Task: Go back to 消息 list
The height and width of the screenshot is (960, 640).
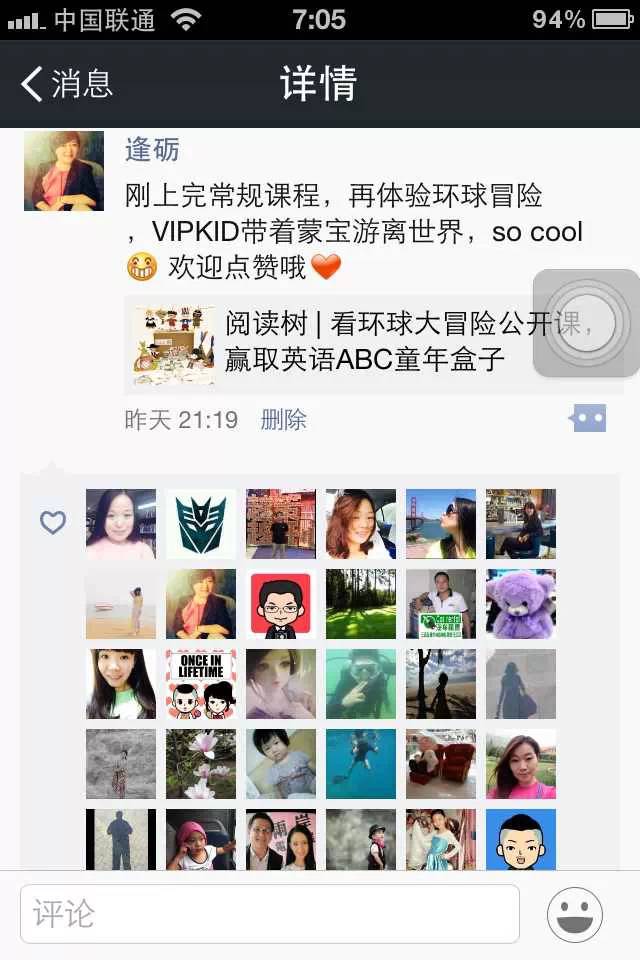Action: [x=67, y=84]
